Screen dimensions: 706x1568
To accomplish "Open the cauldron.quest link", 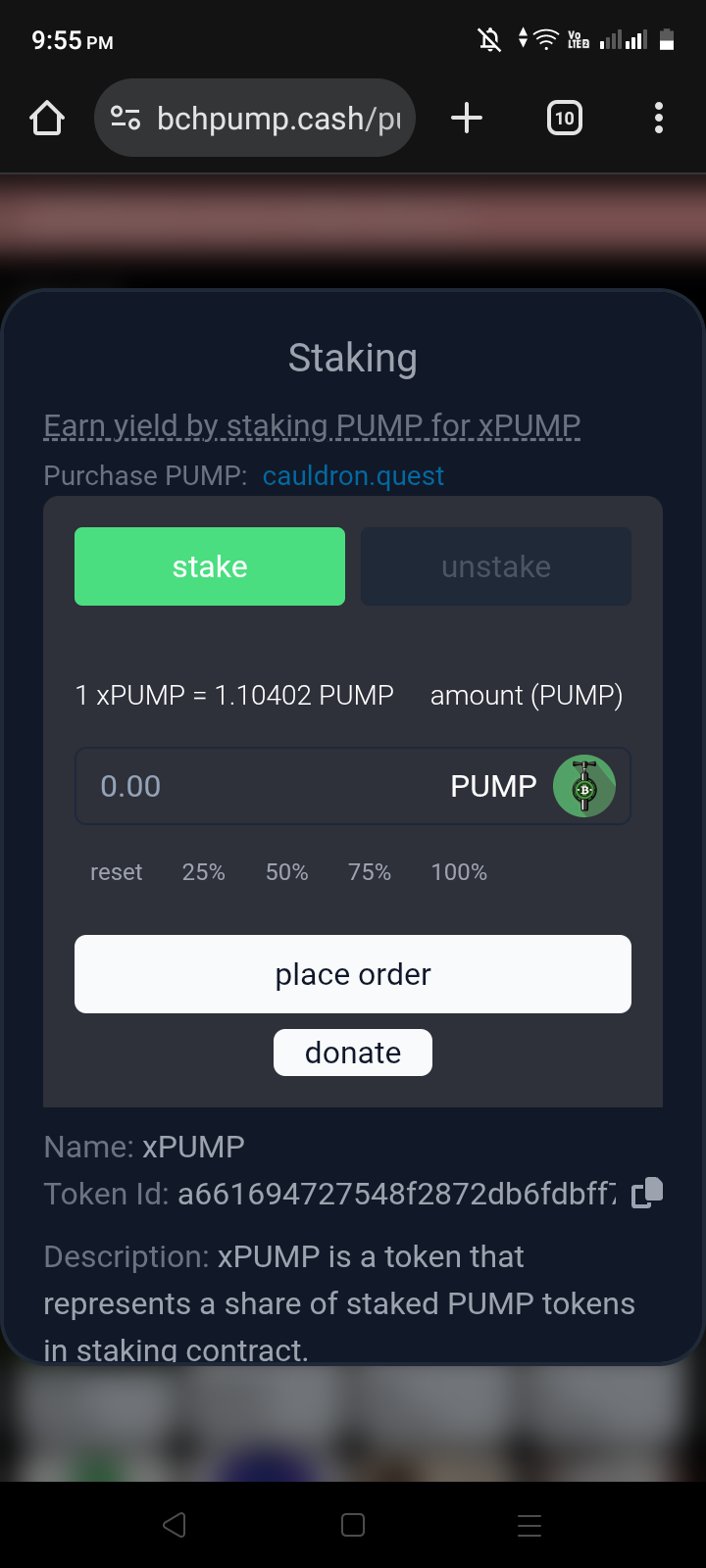I will (353, 475).
